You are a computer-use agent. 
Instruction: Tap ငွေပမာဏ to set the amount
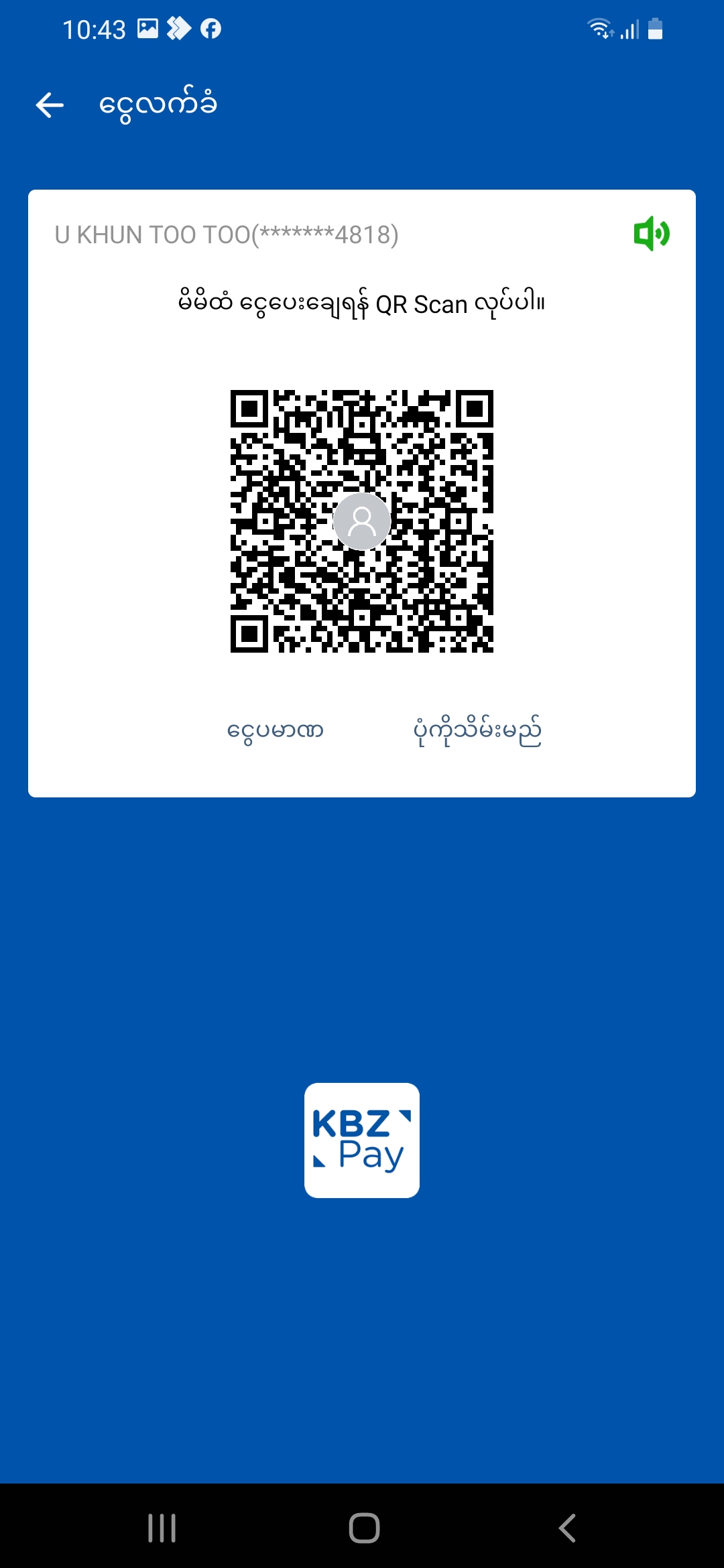point(275,730)
